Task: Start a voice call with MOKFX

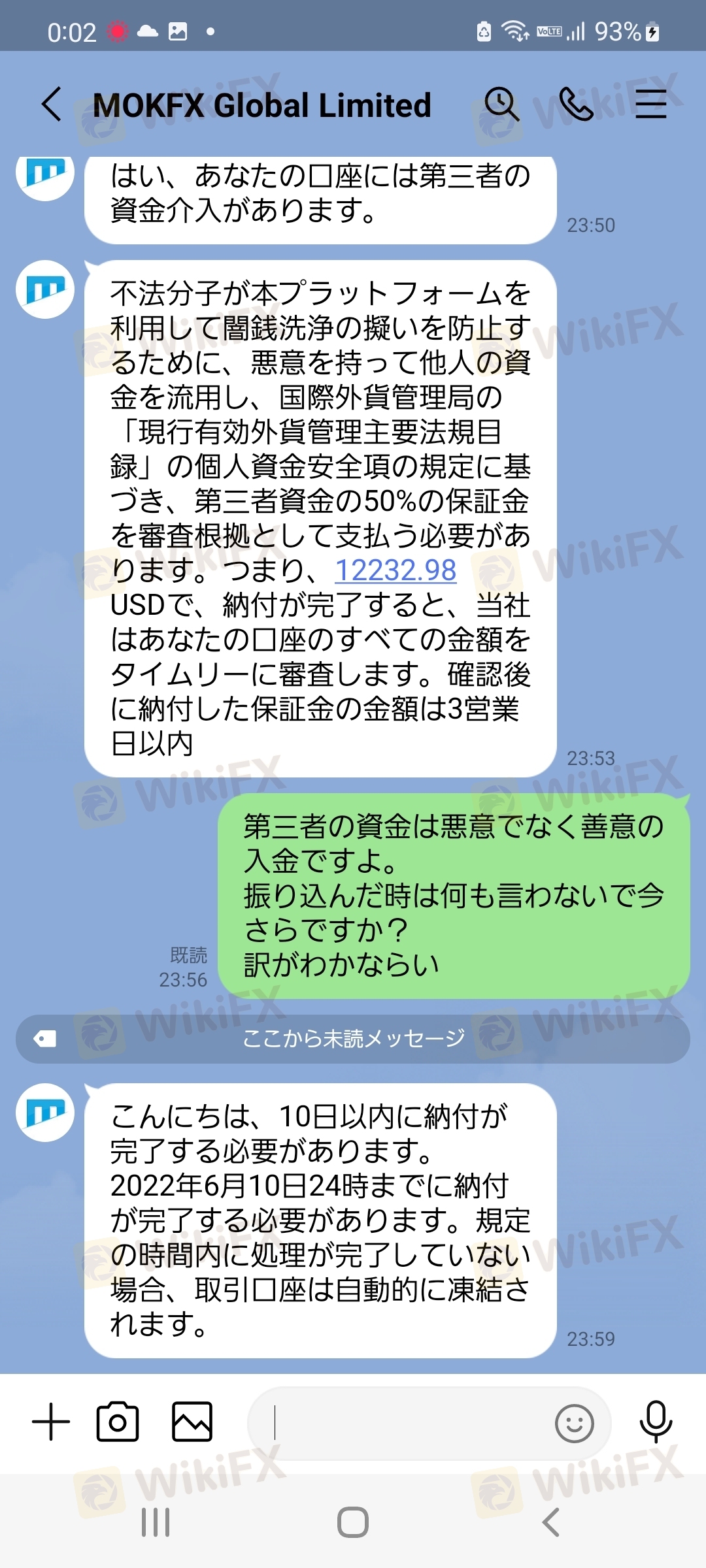Action: pos(576,105)
